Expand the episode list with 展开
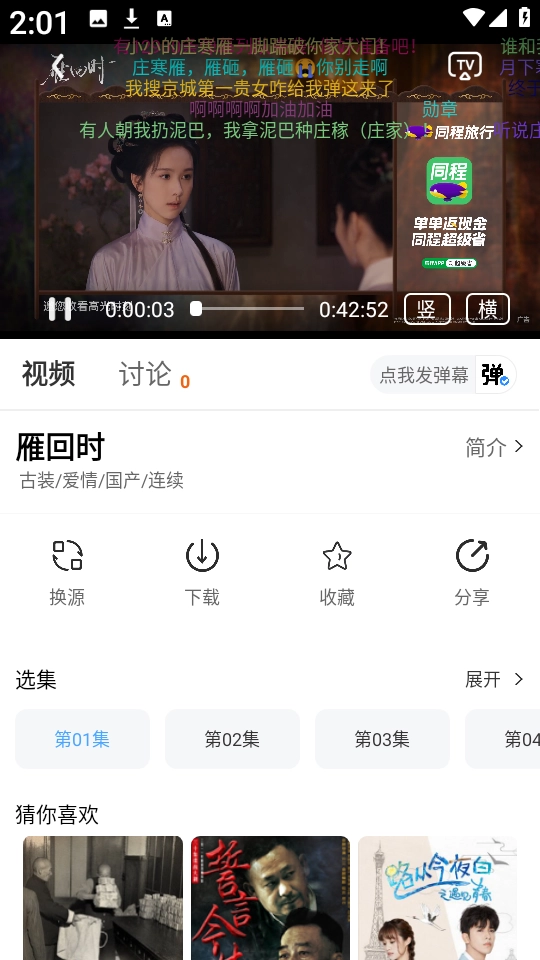540x960 pixels. (494, 679)
